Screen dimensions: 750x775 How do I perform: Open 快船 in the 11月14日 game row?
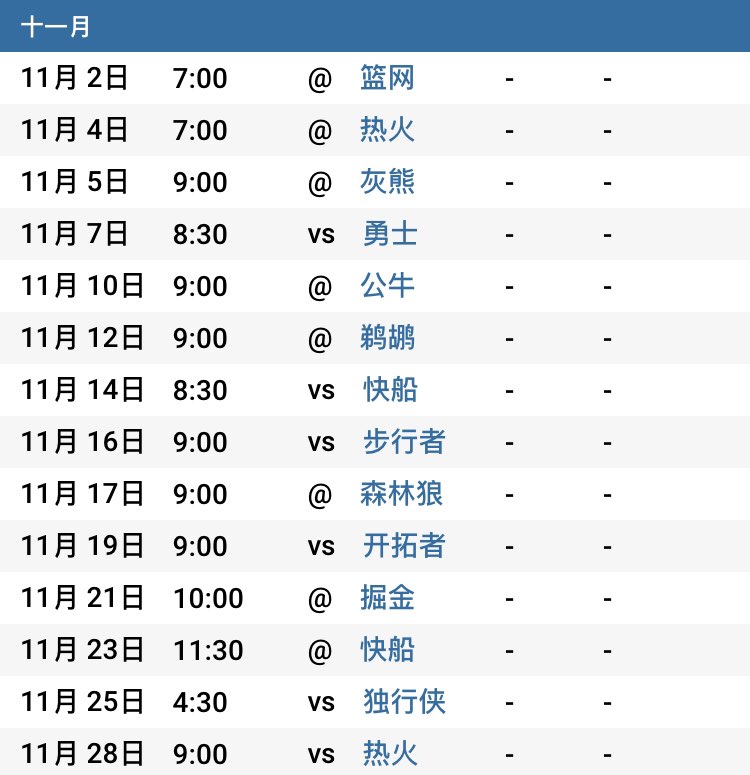pyautogui.click(x=391, y=391)
